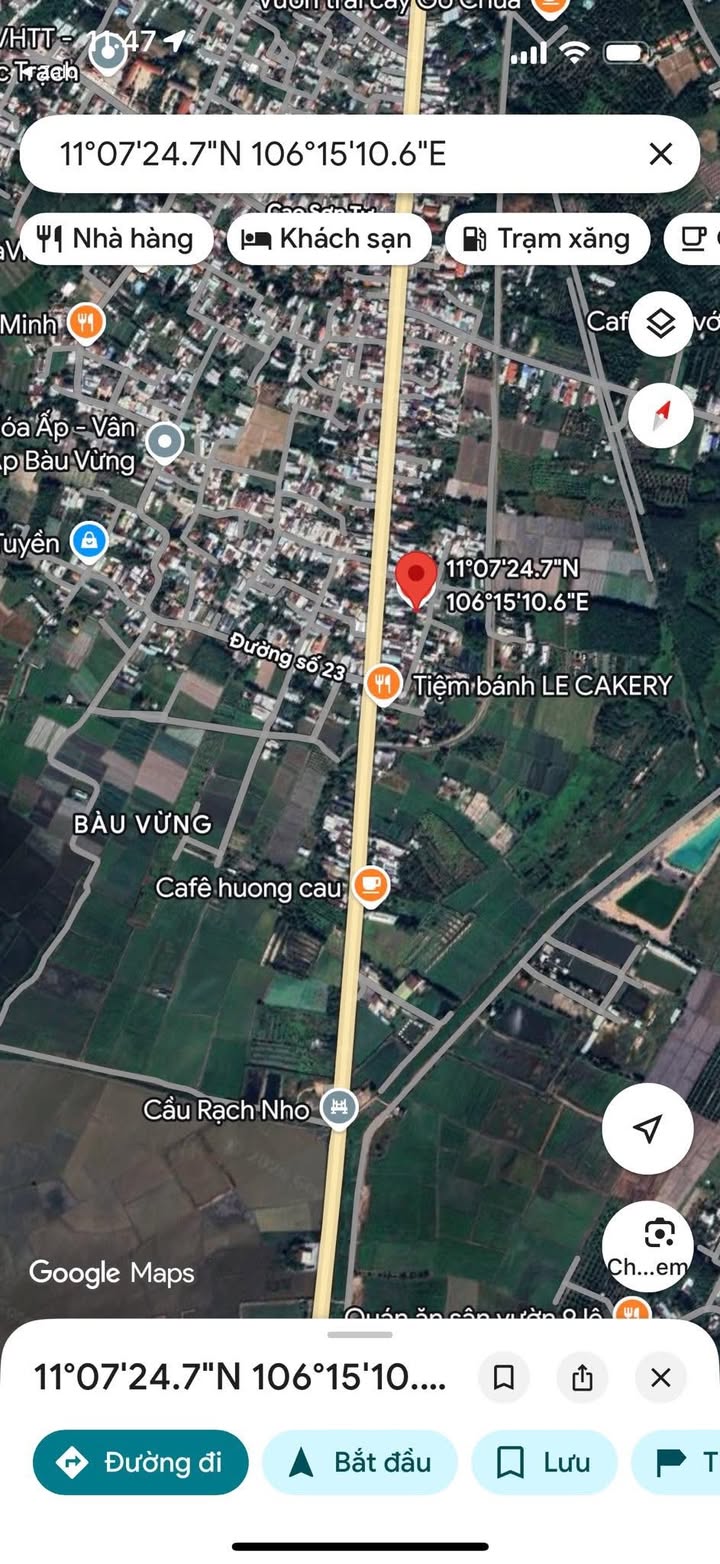
Task: Open the map layers selector
Action: [x=660, y=324]
